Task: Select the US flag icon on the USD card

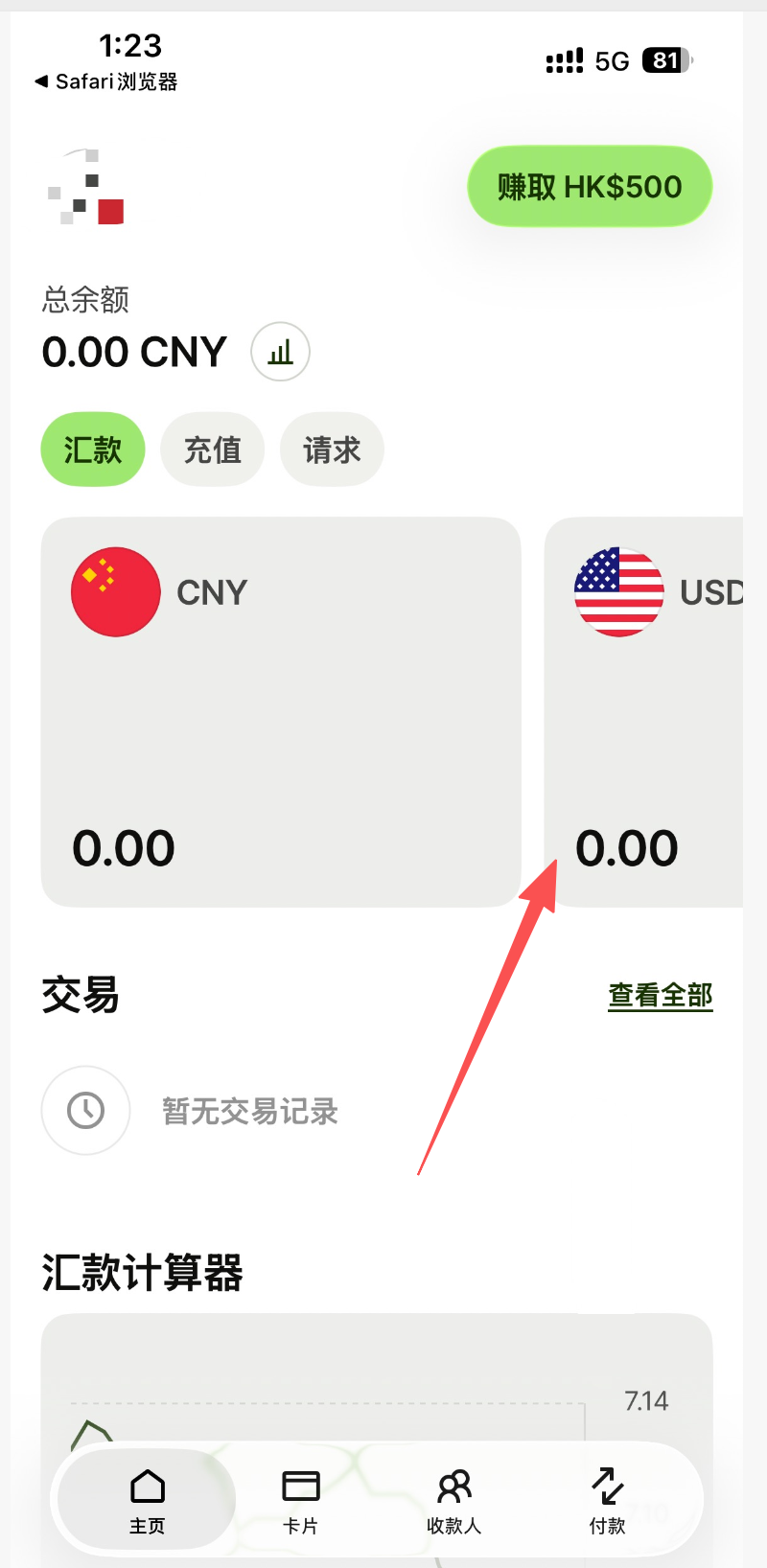Action: point(618,591)
